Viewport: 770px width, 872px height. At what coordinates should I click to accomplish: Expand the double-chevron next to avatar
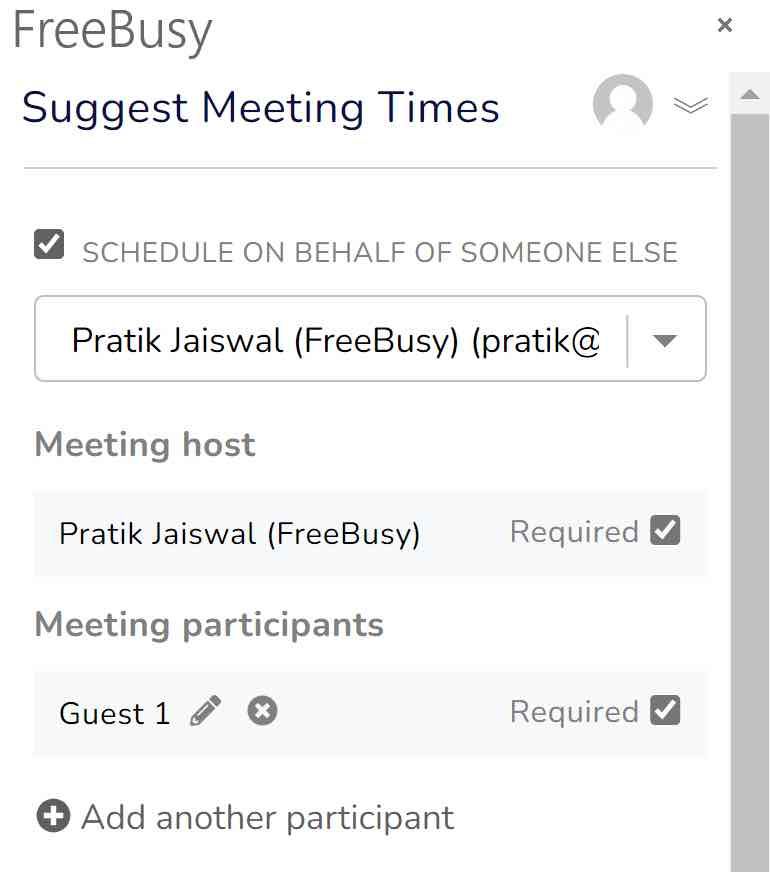tap(690, 105)
